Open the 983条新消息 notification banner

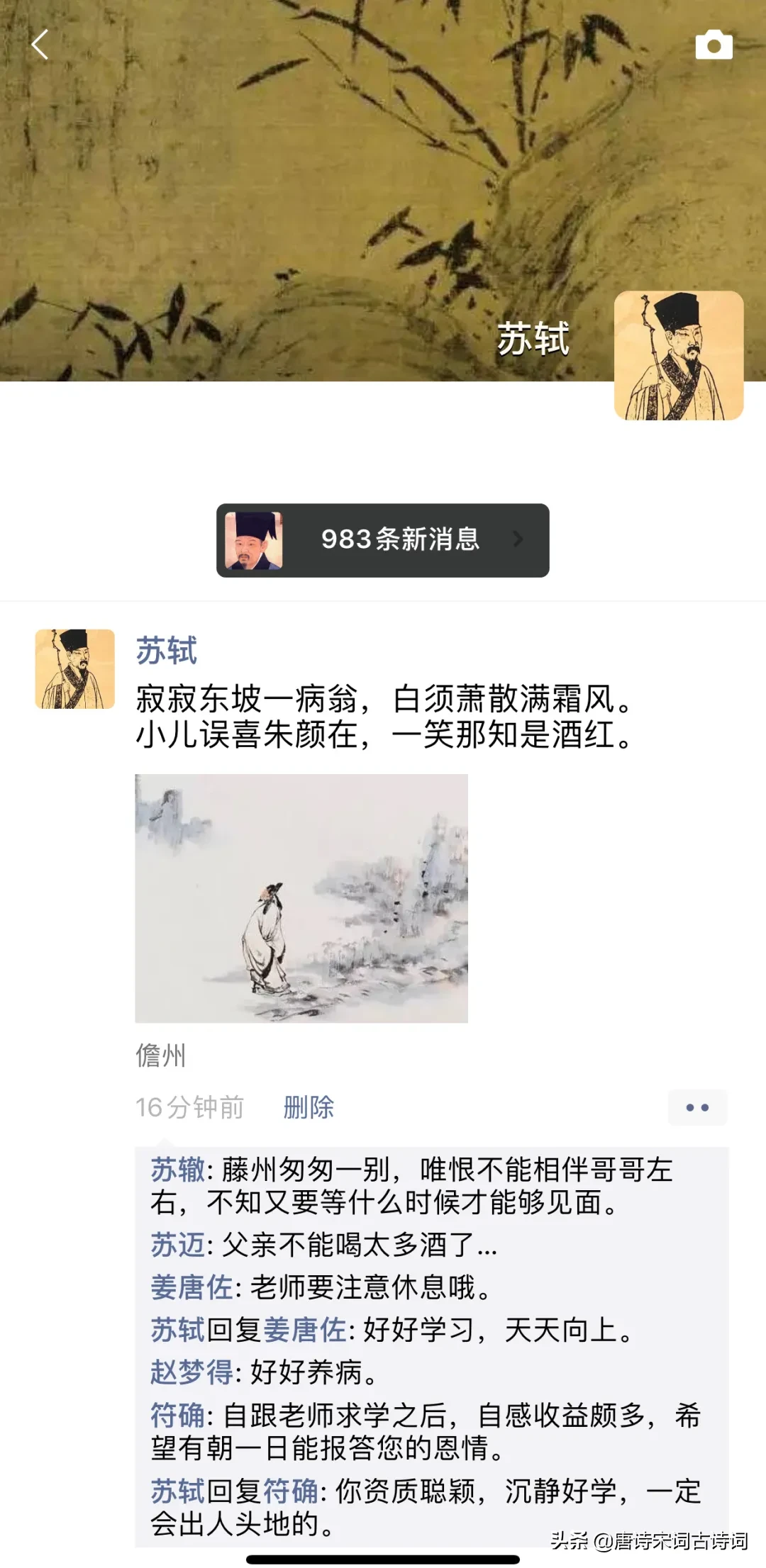click(383, 540)
